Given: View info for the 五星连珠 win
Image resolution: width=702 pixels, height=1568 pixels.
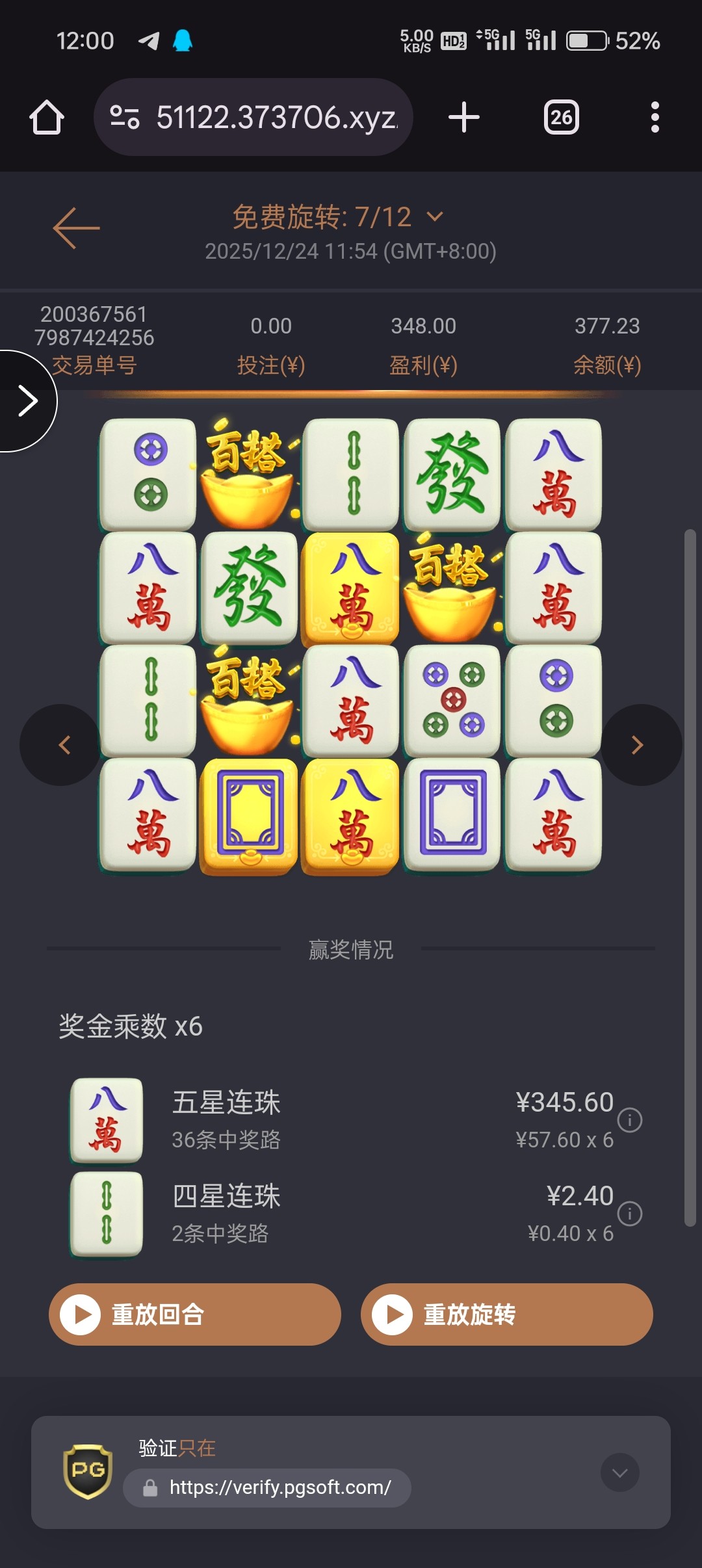Looking at the screenshot, I should click(x=629, y=1119).
